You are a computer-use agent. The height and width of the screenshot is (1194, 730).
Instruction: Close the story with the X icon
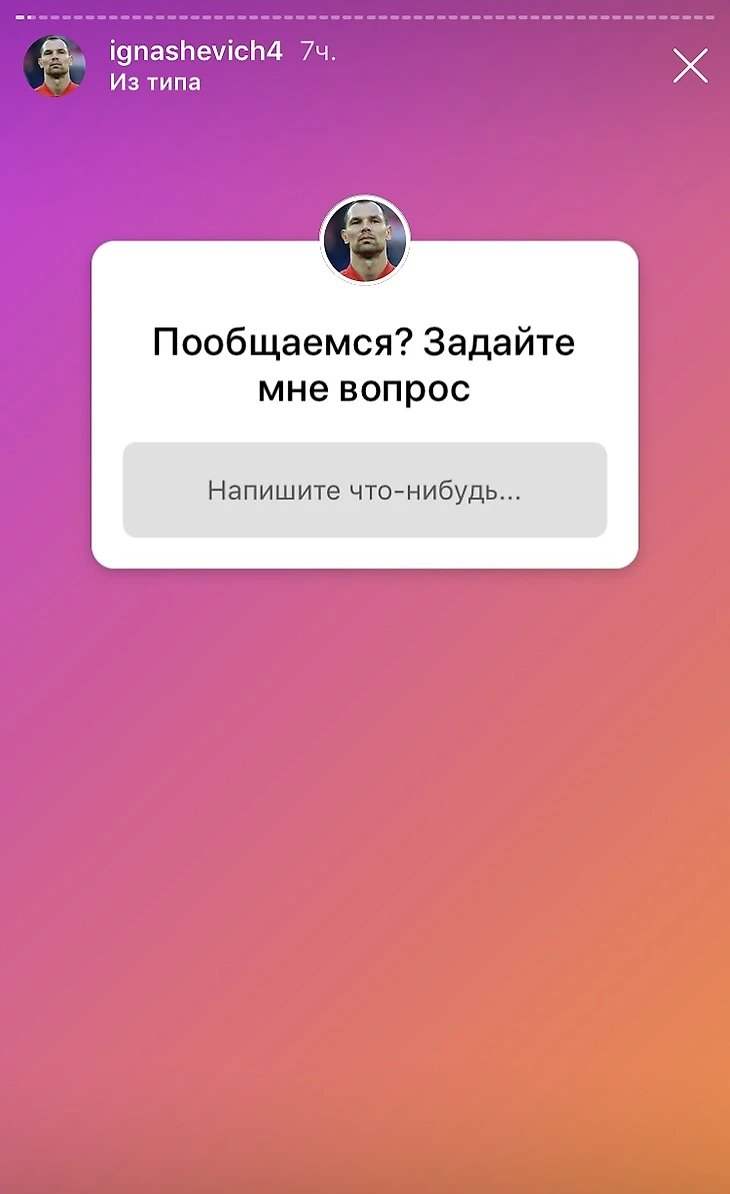click(x=690, y=66)
